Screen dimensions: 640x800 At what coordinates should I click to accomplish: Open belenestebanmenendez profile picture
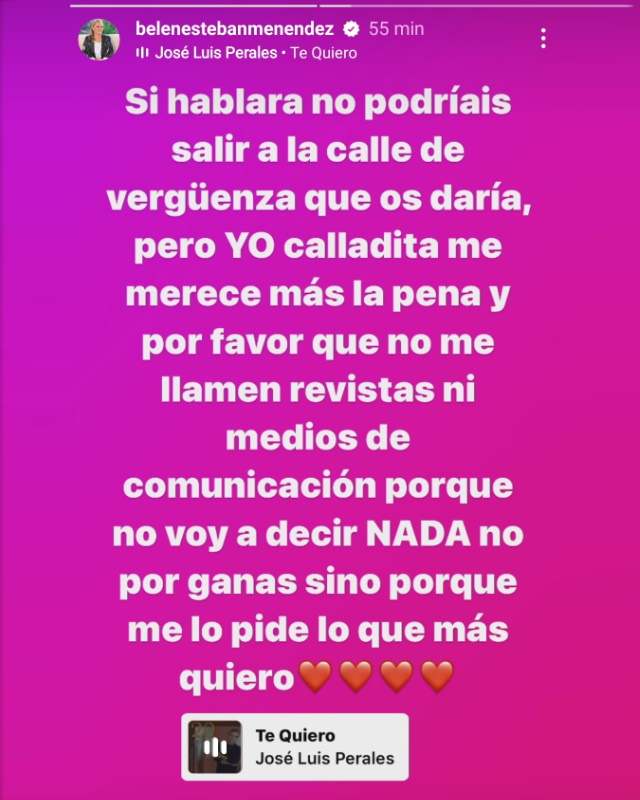[99, 39]
